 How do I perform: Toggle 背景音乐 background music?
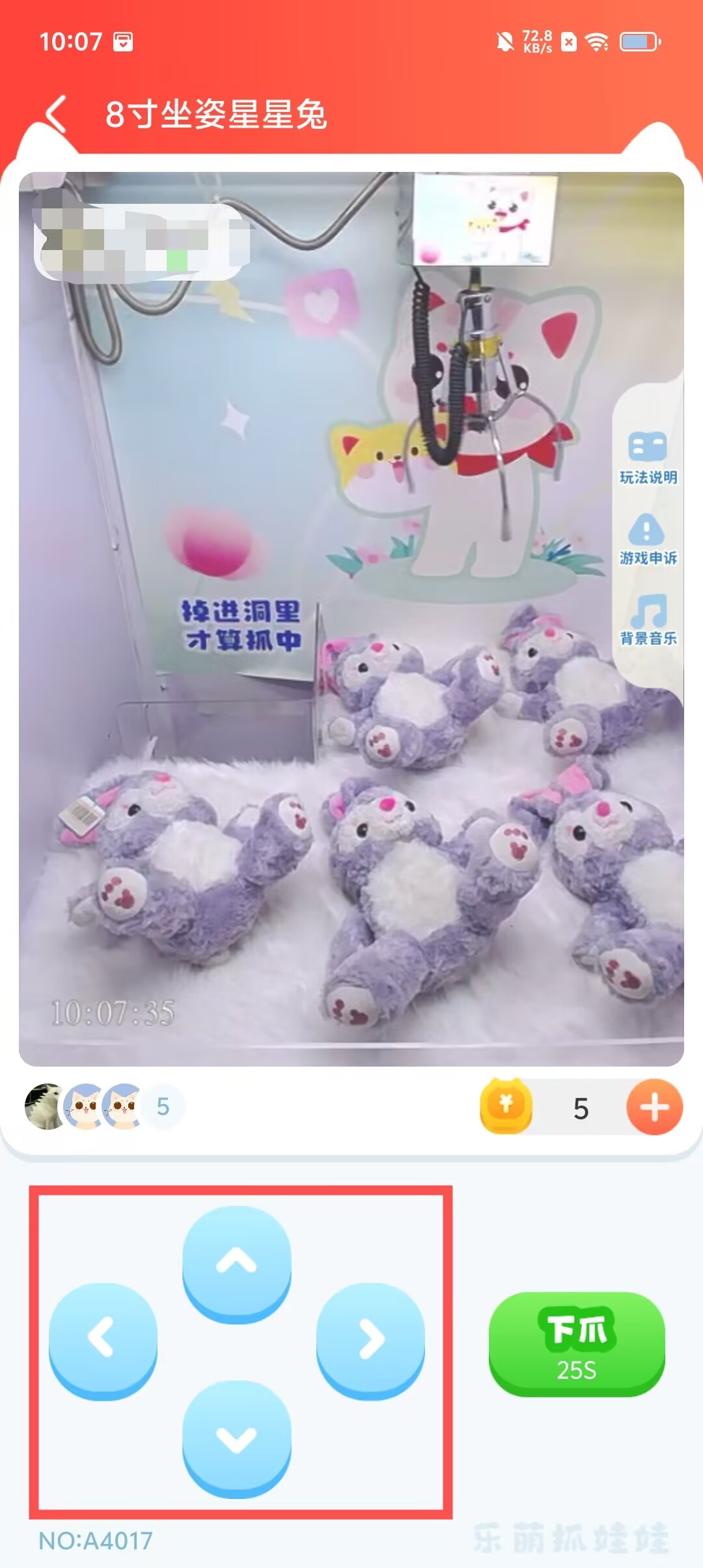[648, 619]
